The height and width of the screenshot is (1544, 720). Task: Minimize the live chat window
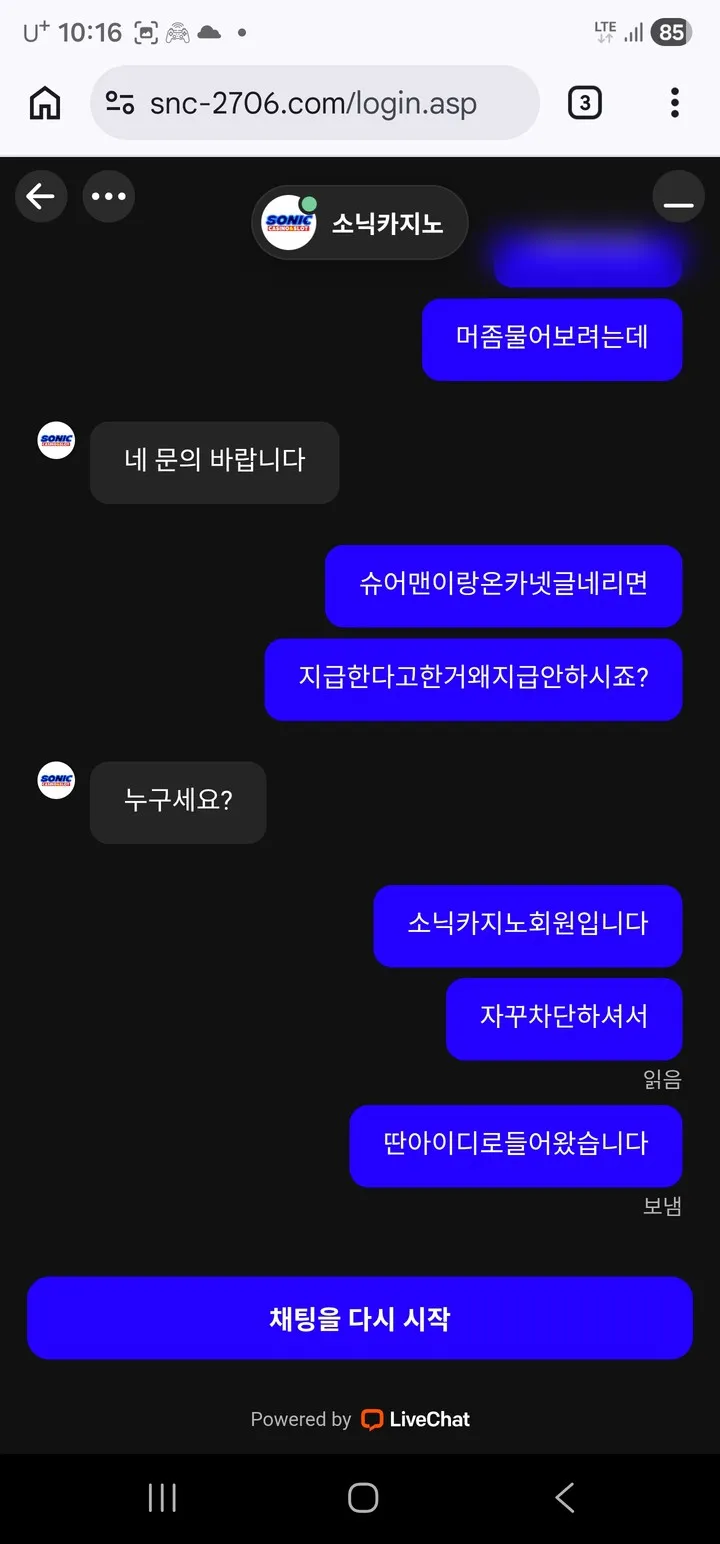tap(678, 199)
